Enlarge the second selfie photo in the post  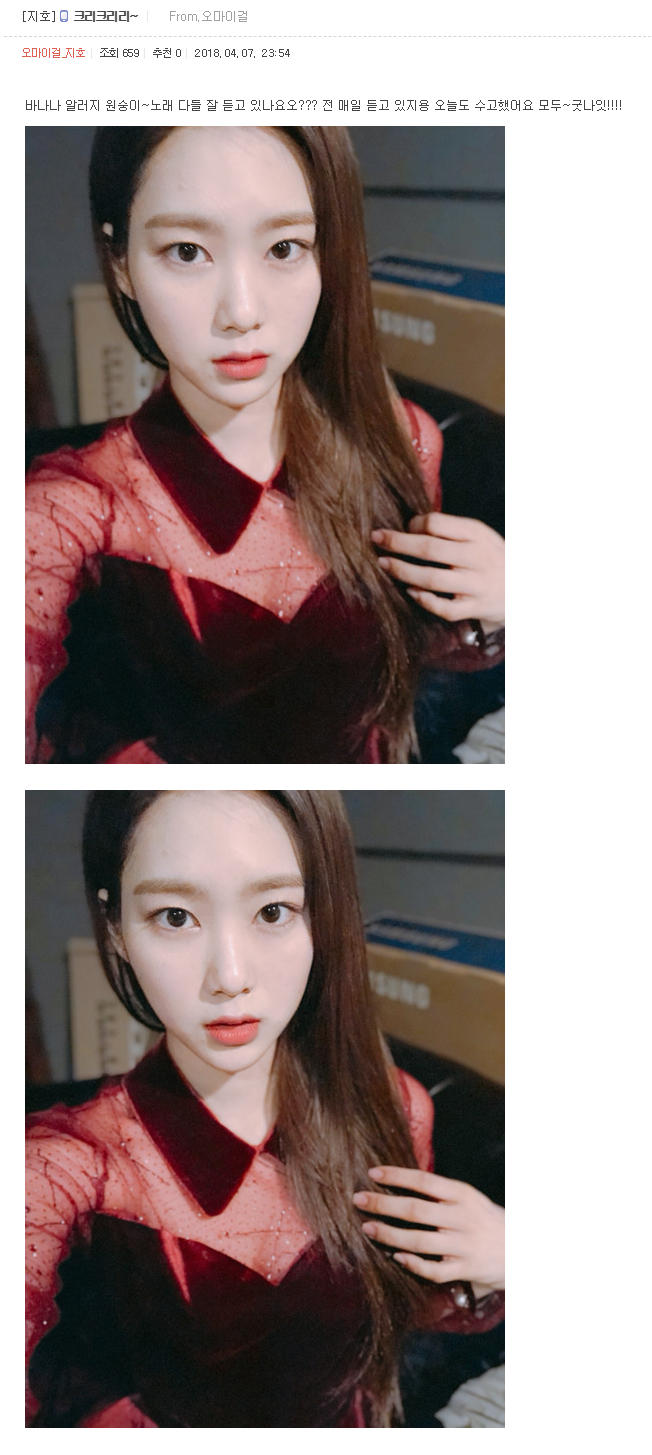[264, 1108]
